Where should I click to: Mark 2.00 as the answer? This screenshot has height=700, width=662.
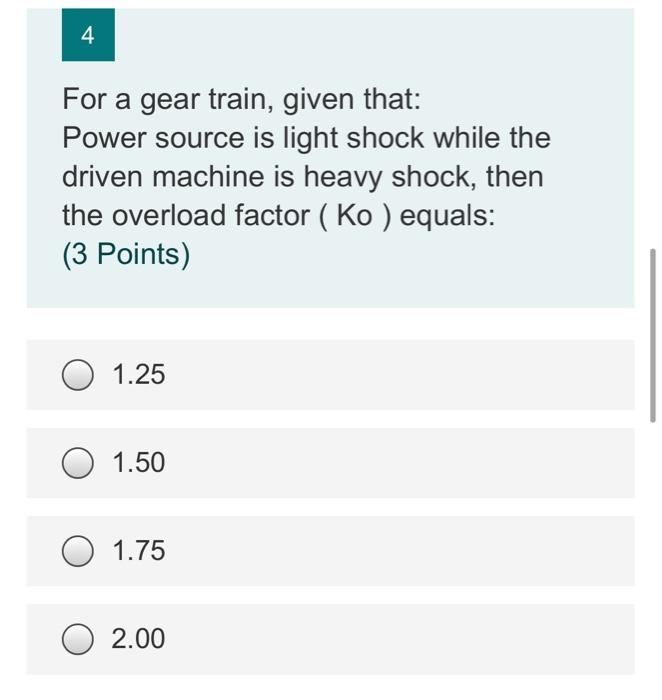(77, 639)
